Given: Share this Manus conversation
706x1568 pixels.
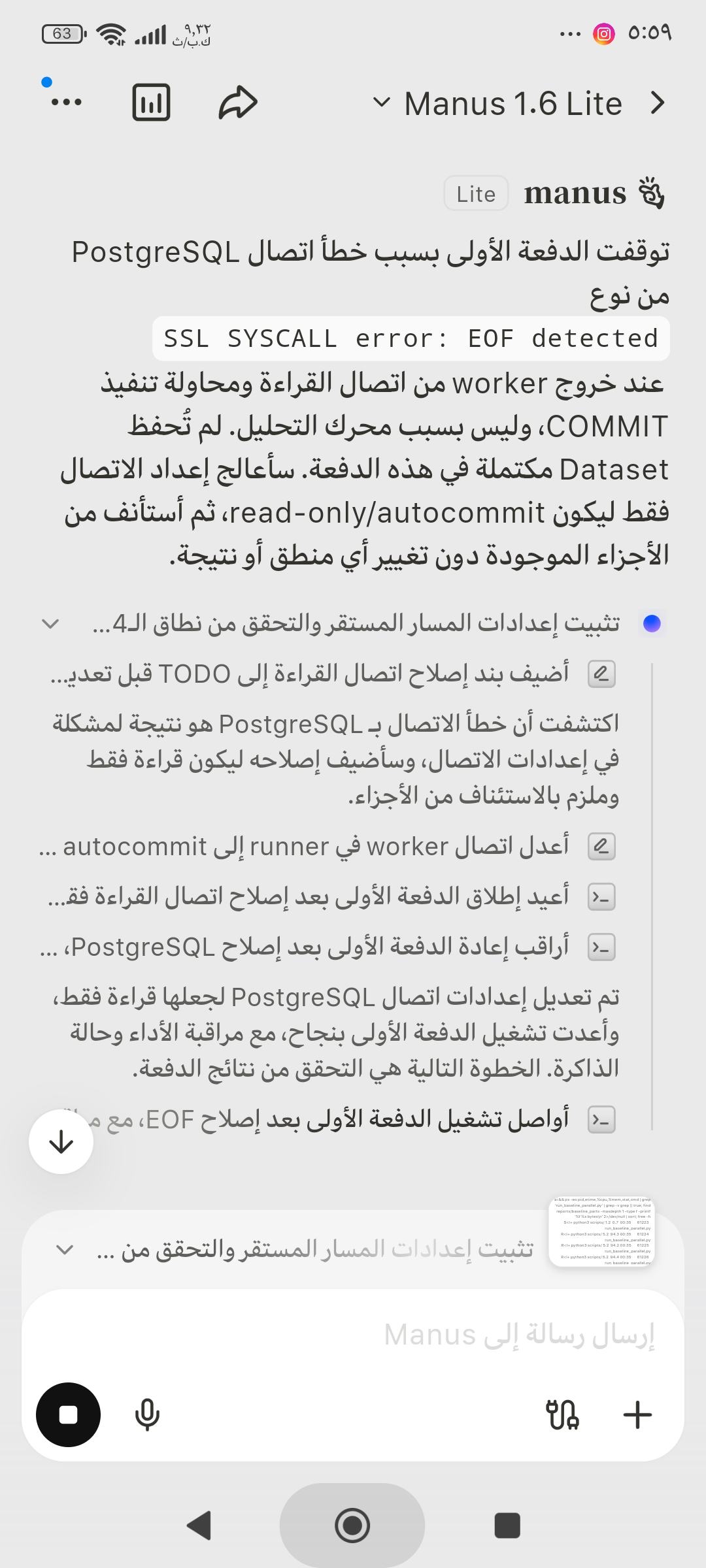Looking at the screenshot, I should [x=238, y=103].
